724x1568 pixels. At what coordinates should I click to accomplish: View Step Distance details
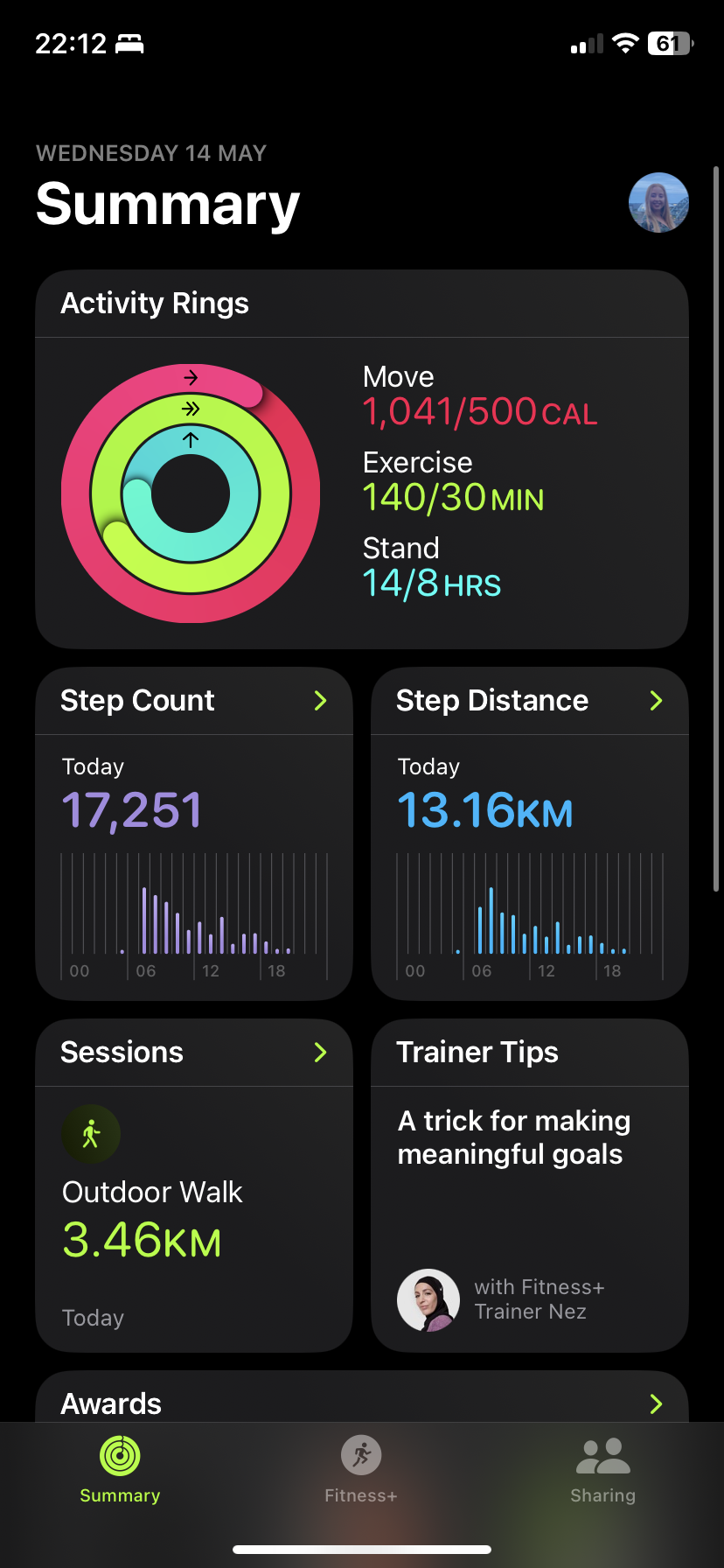pos(530,834)
